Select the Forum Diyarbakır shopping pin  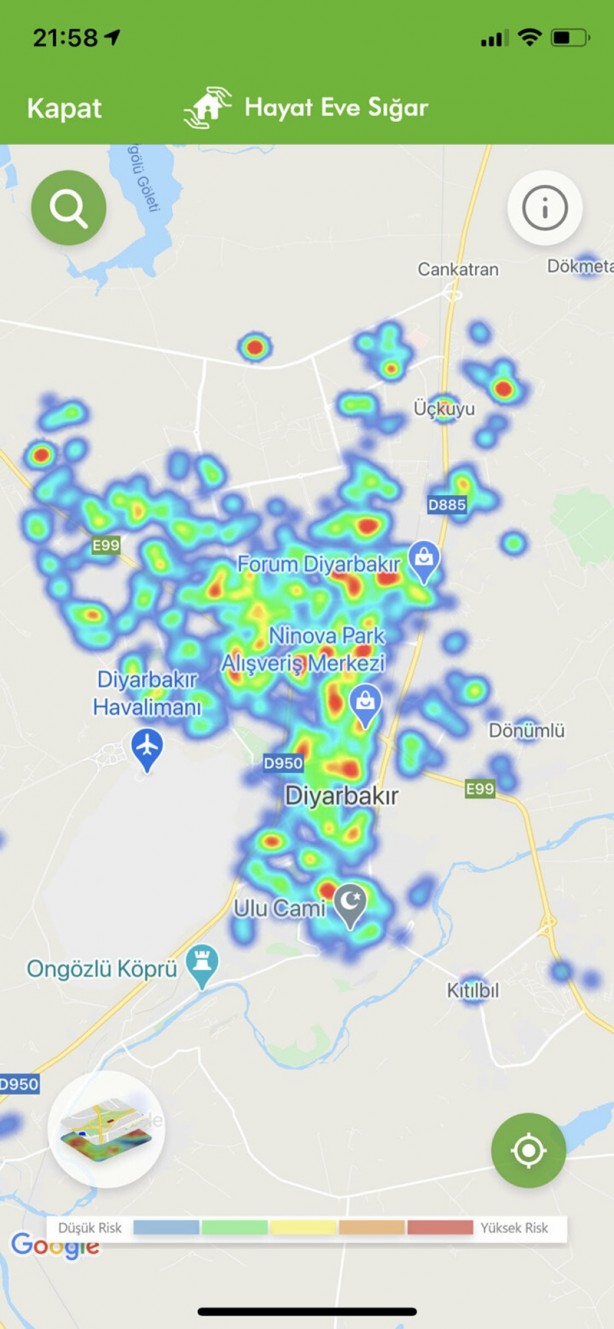tap(425, 562)
